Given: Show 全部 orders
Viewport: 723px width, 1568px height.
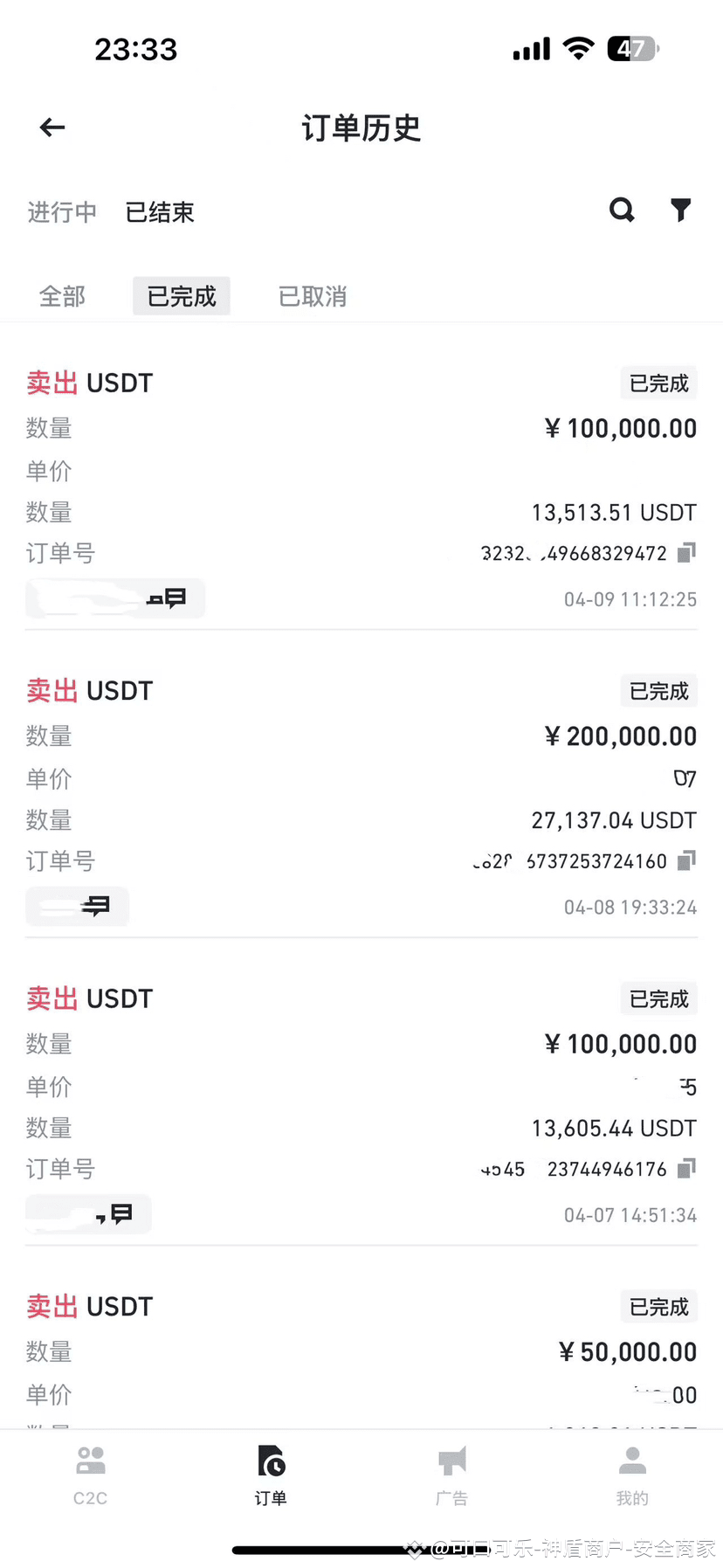Looking at the screenshot, I should point(63,296).
